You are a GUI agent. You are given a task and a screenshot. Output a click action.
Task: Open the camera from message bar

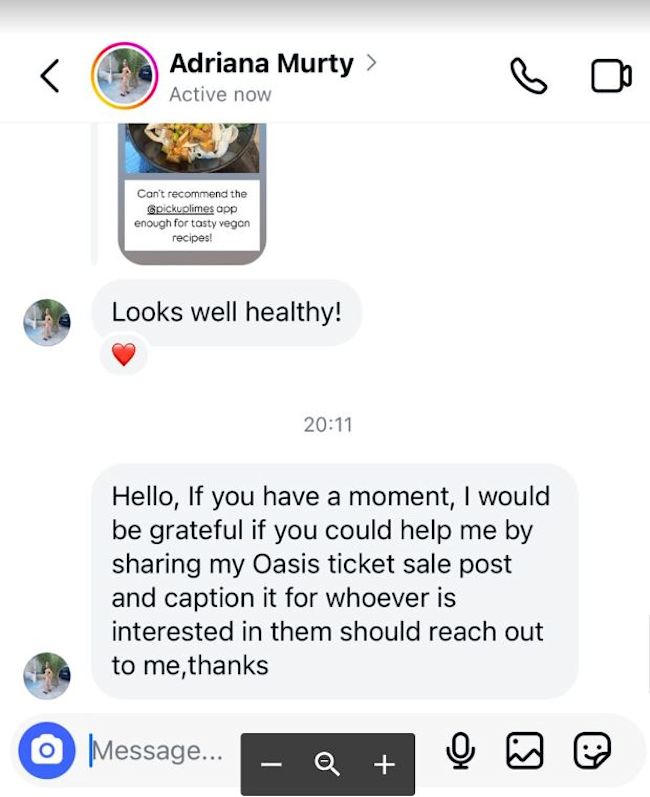46,750
